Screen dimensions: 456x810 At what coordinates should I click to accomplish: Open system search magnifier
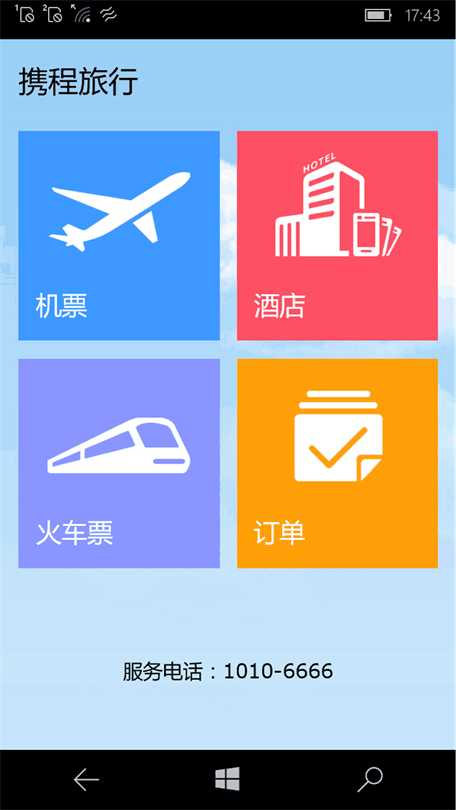click(x=370, y=780)
